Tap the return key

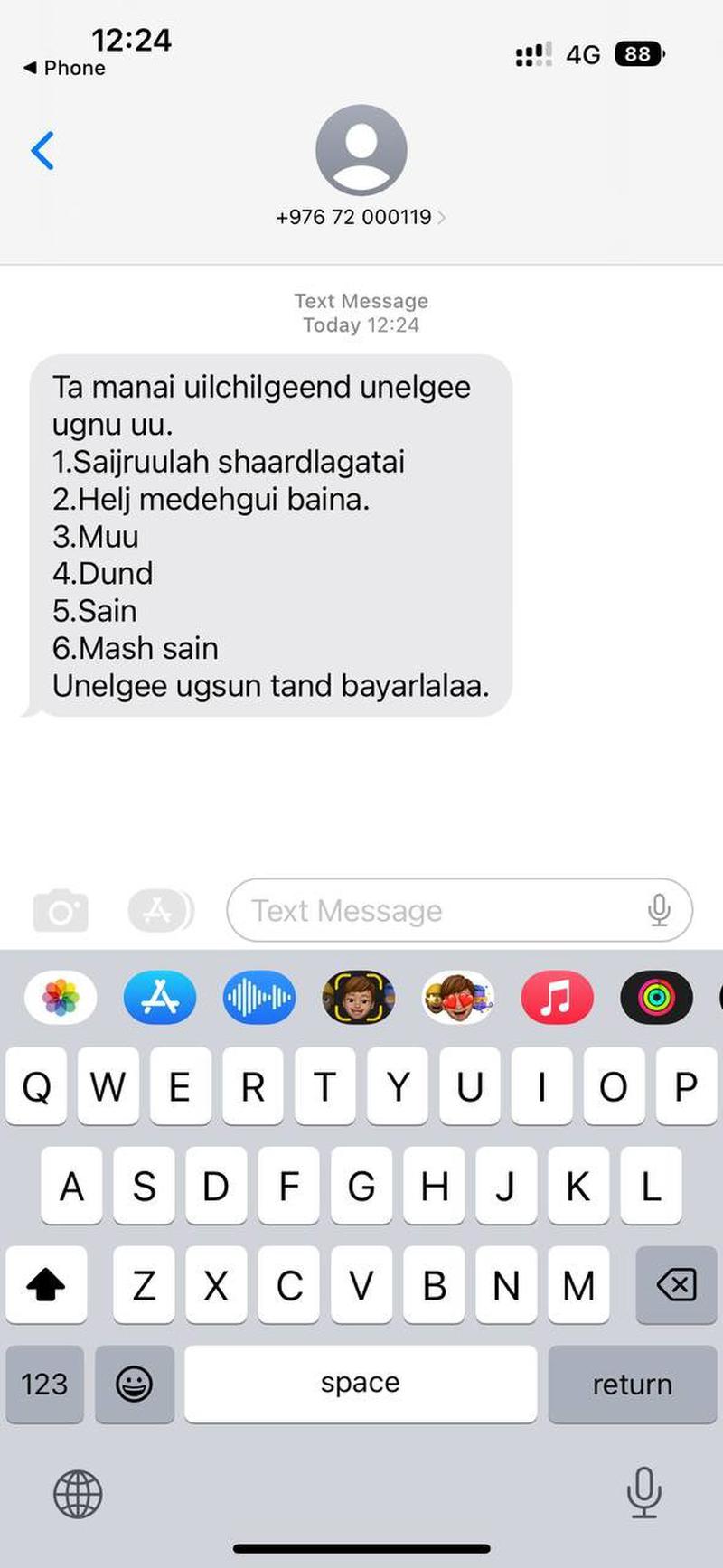tap(632, 1385)
